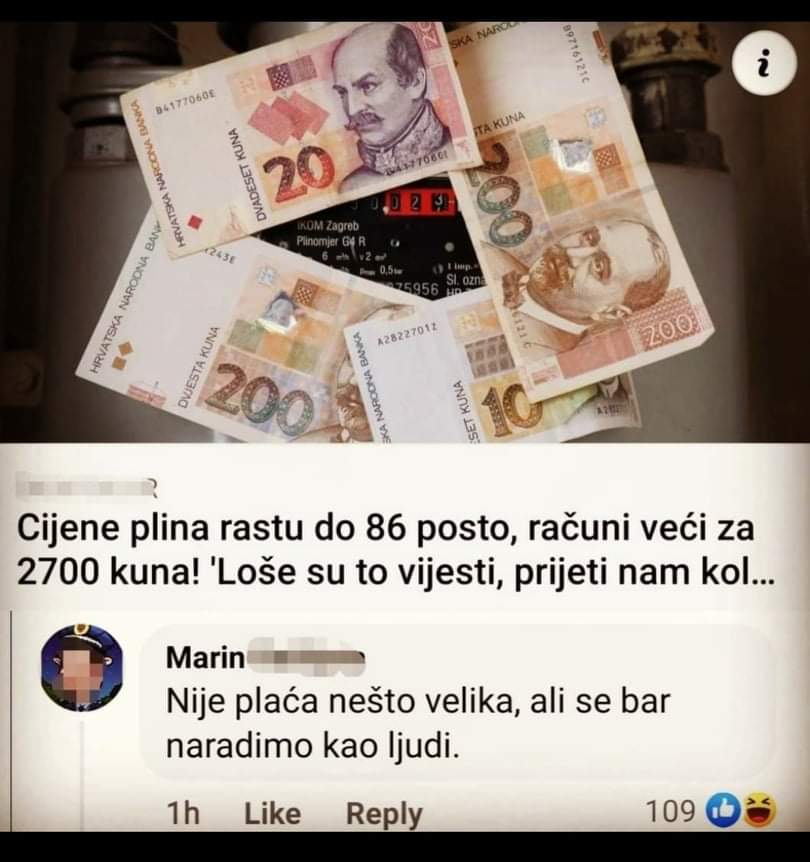The width and height of the screenshot is (810, 862).
Task: Open Marin's profile picture
Action: point(82,667)
